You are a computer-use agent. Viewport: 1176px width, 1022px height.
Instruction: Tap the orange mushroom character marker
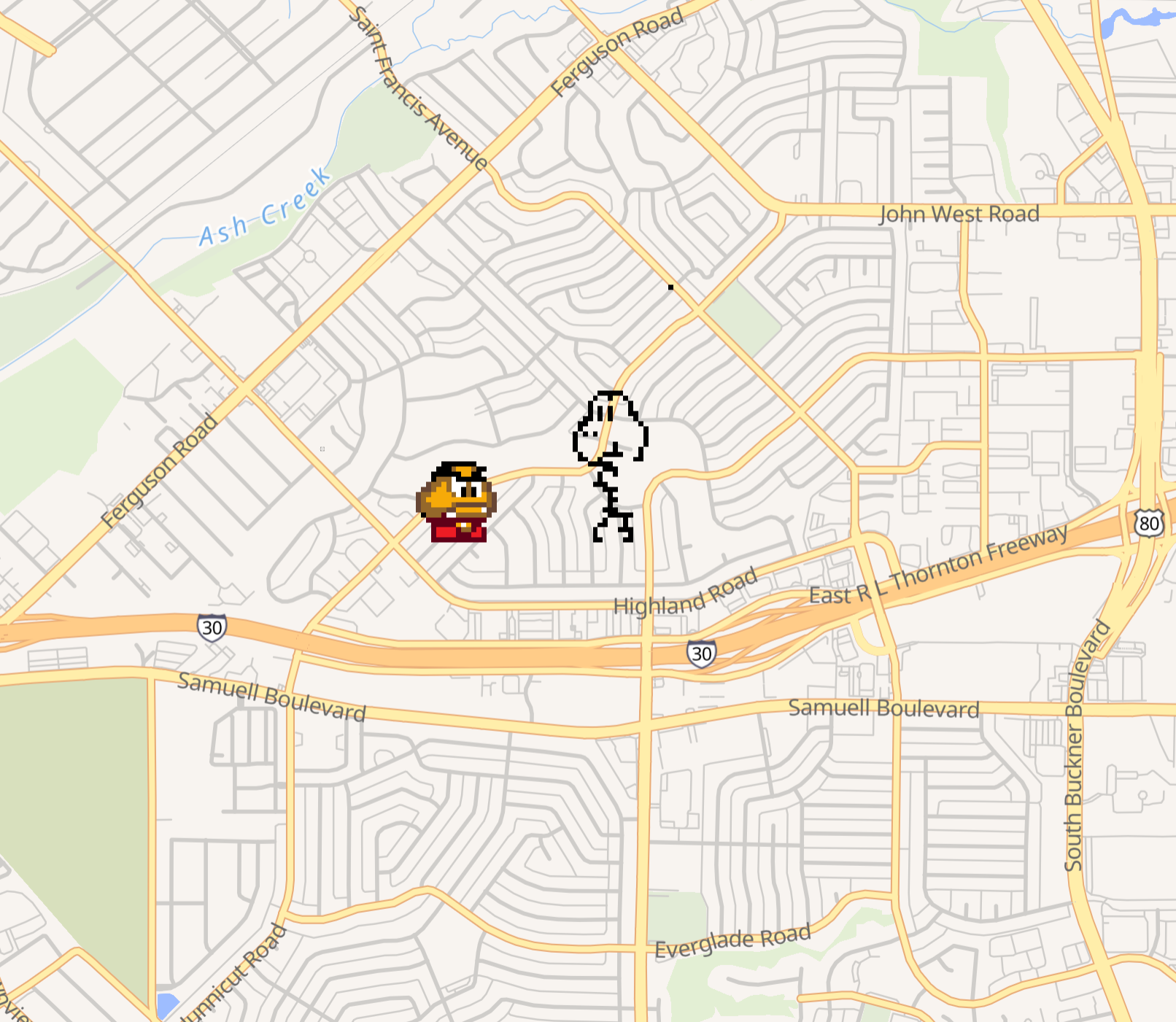click(x=457, y=502)
